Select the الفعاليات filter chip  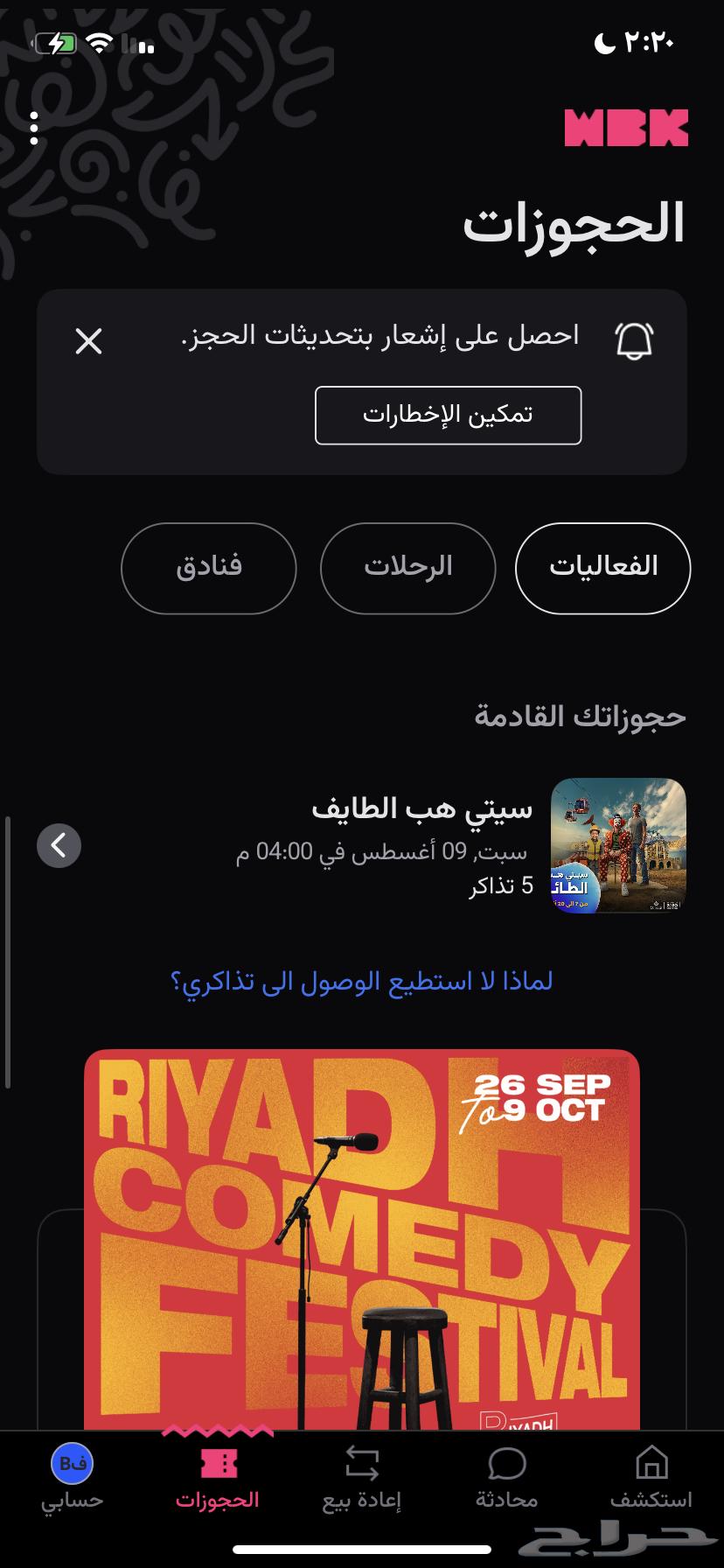click(x=602, y=568)
